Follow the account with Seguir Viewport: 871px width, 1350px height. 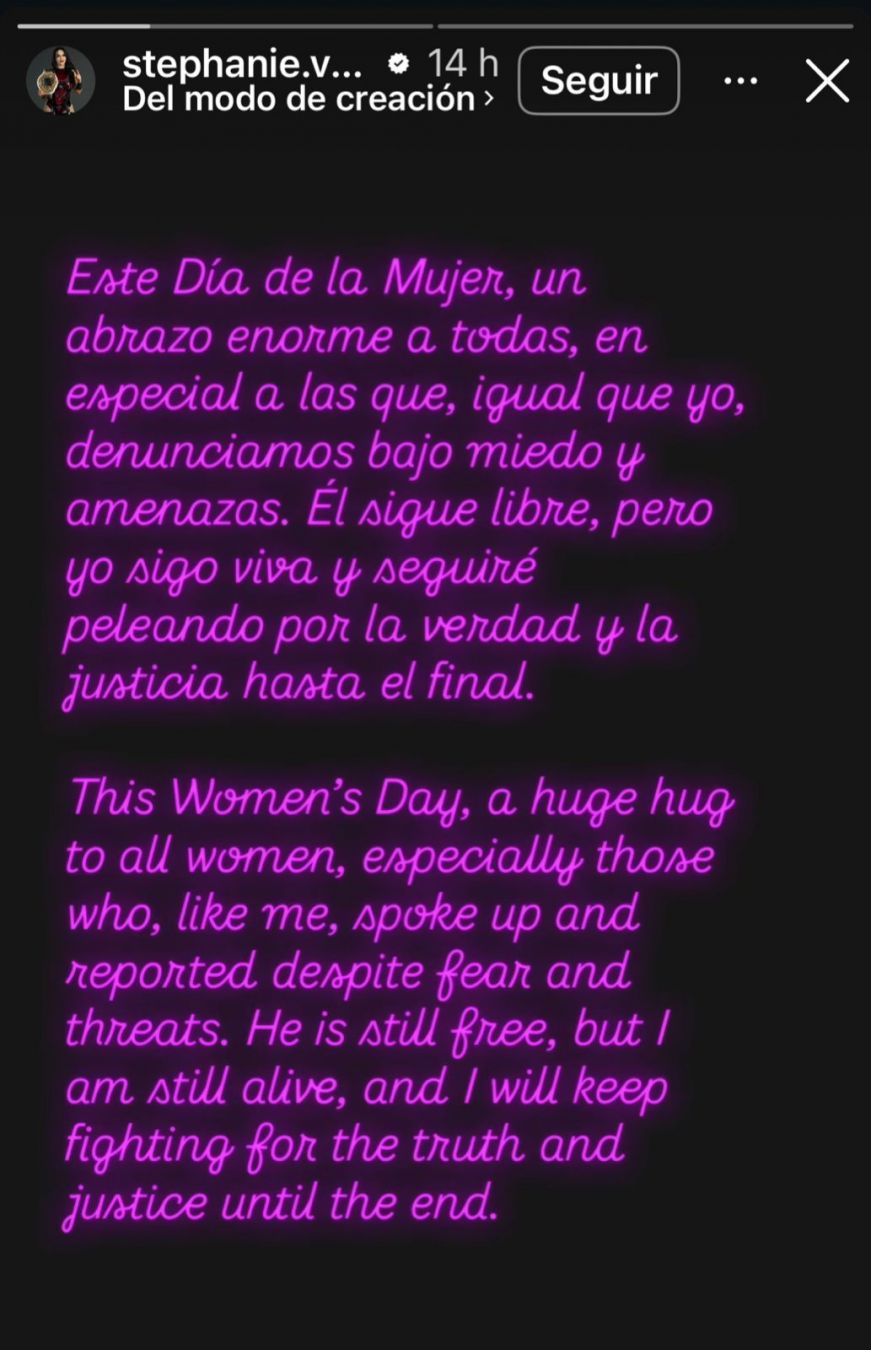click(598, 80)
